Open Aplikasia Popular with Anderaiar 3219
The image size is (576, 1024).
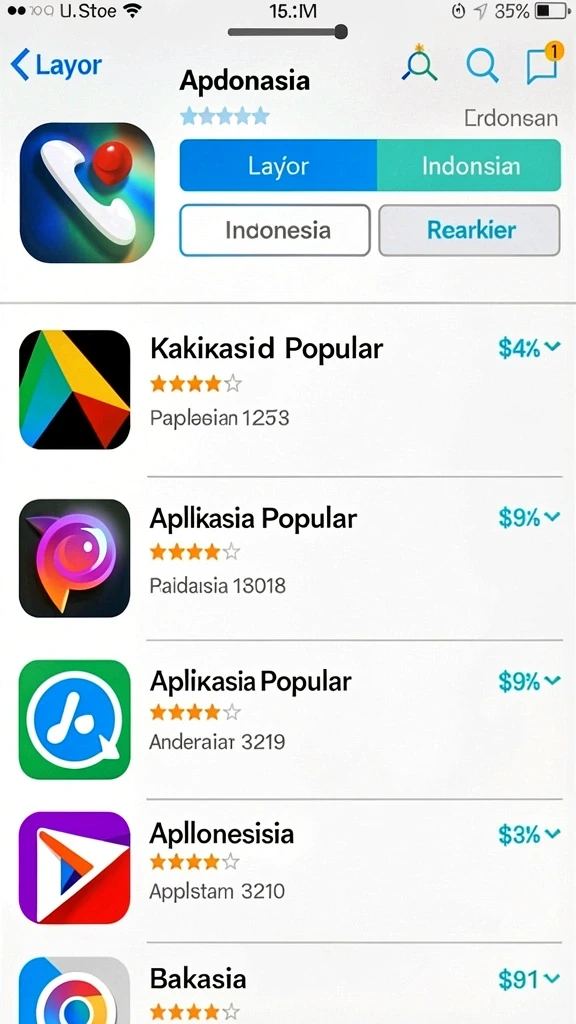click(x=290, y=719)
